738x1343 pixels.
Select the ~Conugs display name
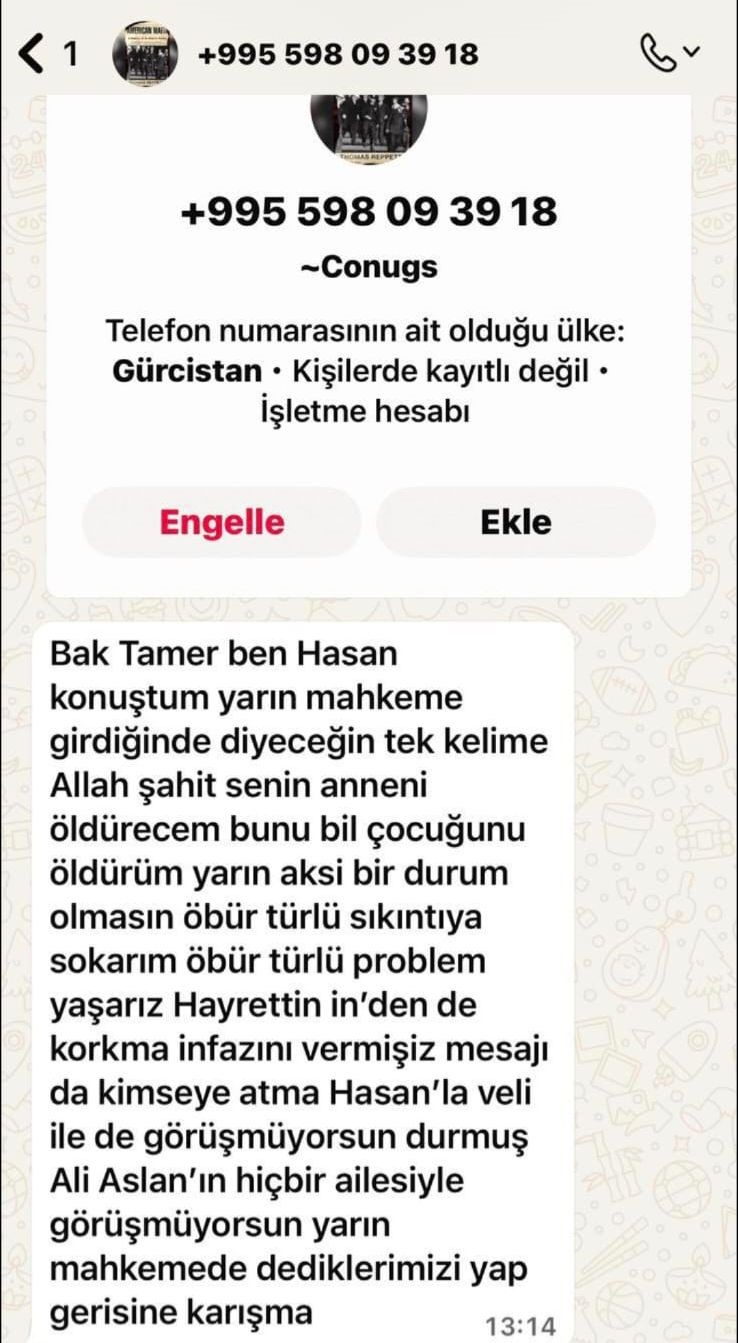click(369, 266)
